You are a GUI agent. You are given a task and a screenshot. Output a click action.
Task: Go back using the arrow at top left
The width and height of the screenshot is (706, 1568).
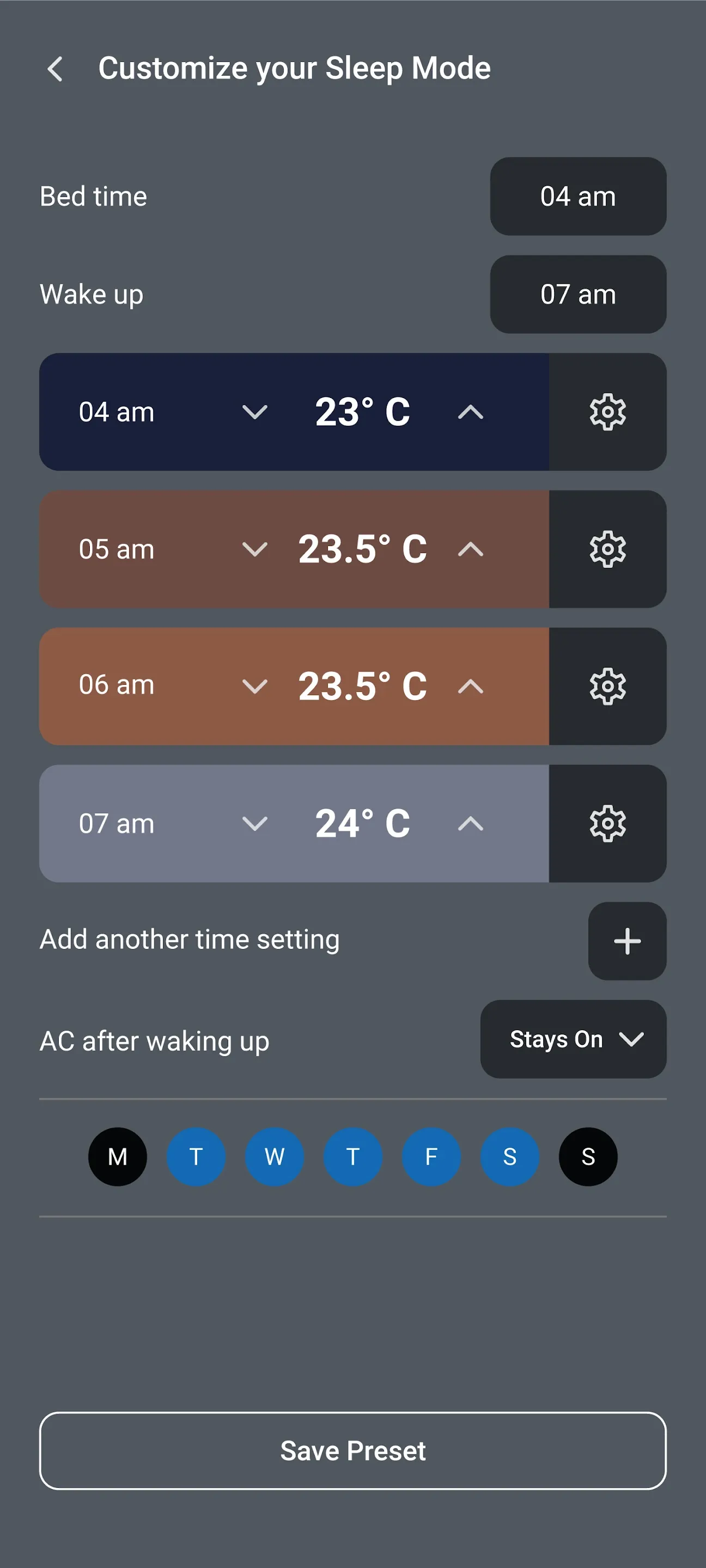[56, 69]
